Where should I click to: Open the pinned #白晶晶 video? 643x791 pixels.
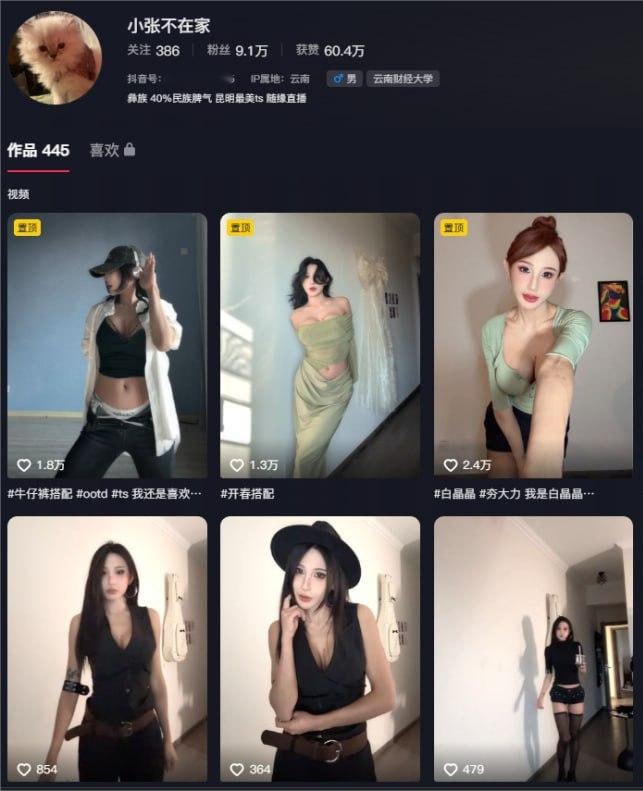[533, 345]
